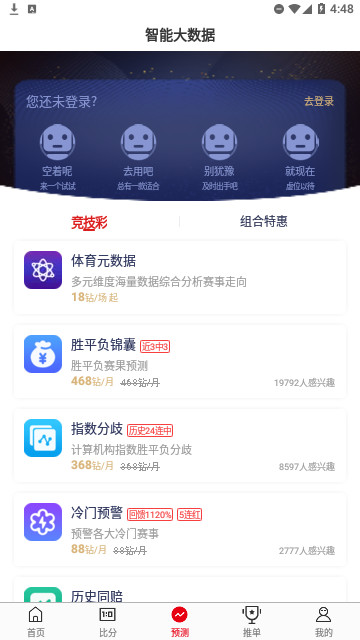
Task: Switch to the 组合特惠 tab
Action: point(264,222)
